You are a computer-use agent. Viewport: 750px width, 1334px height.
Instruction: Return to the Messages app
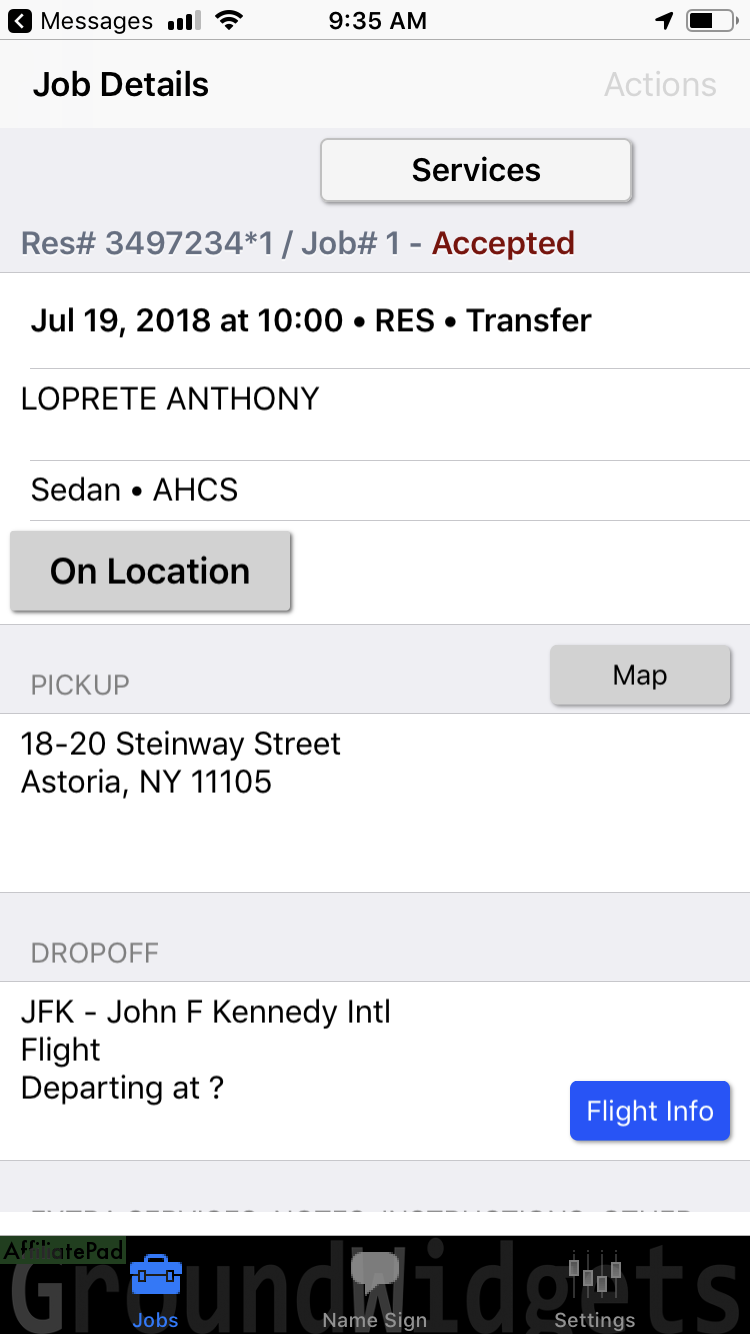tap(80, 20)
